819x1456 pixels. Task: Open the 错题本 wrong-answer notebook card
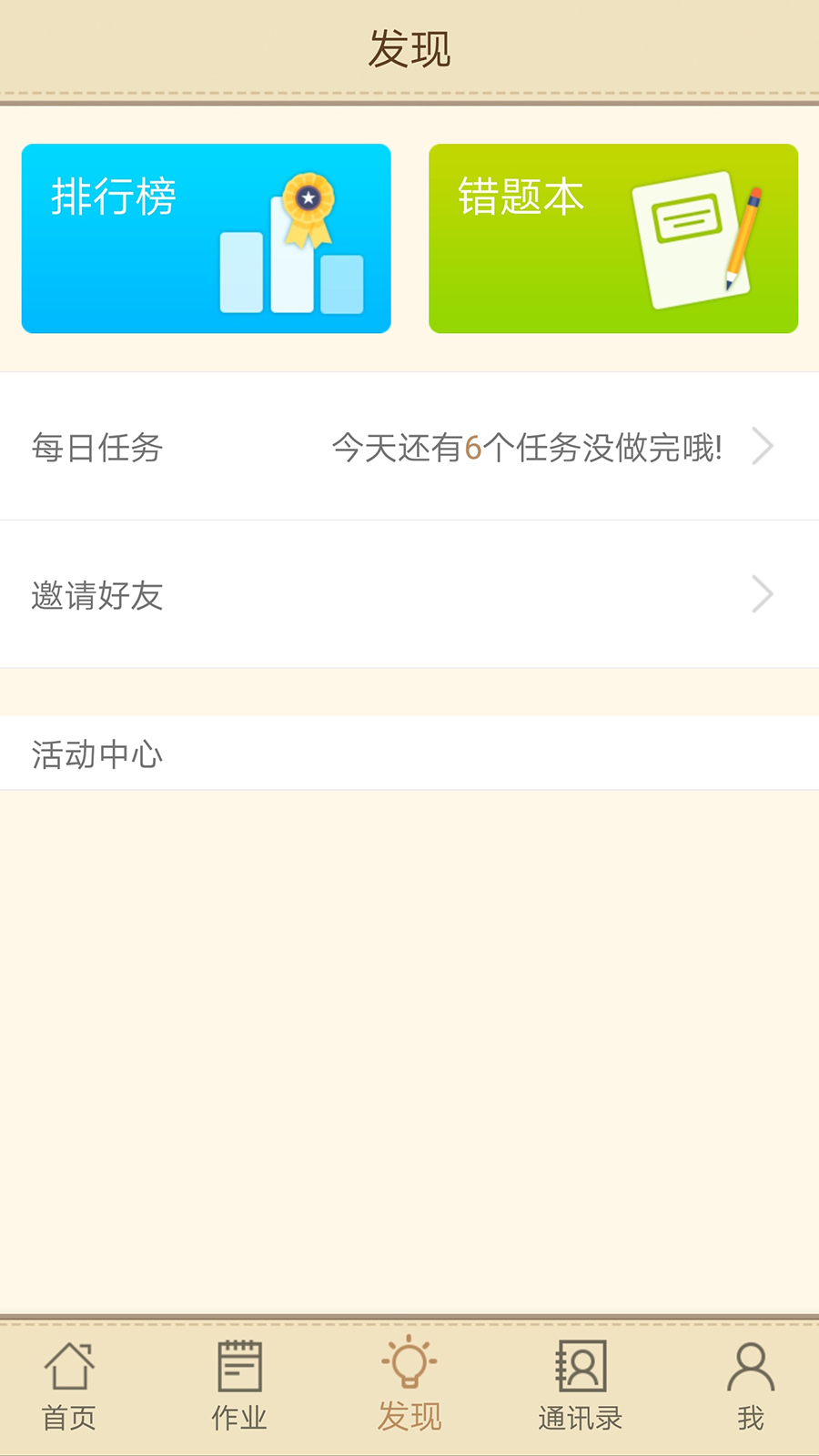point(612,238)
